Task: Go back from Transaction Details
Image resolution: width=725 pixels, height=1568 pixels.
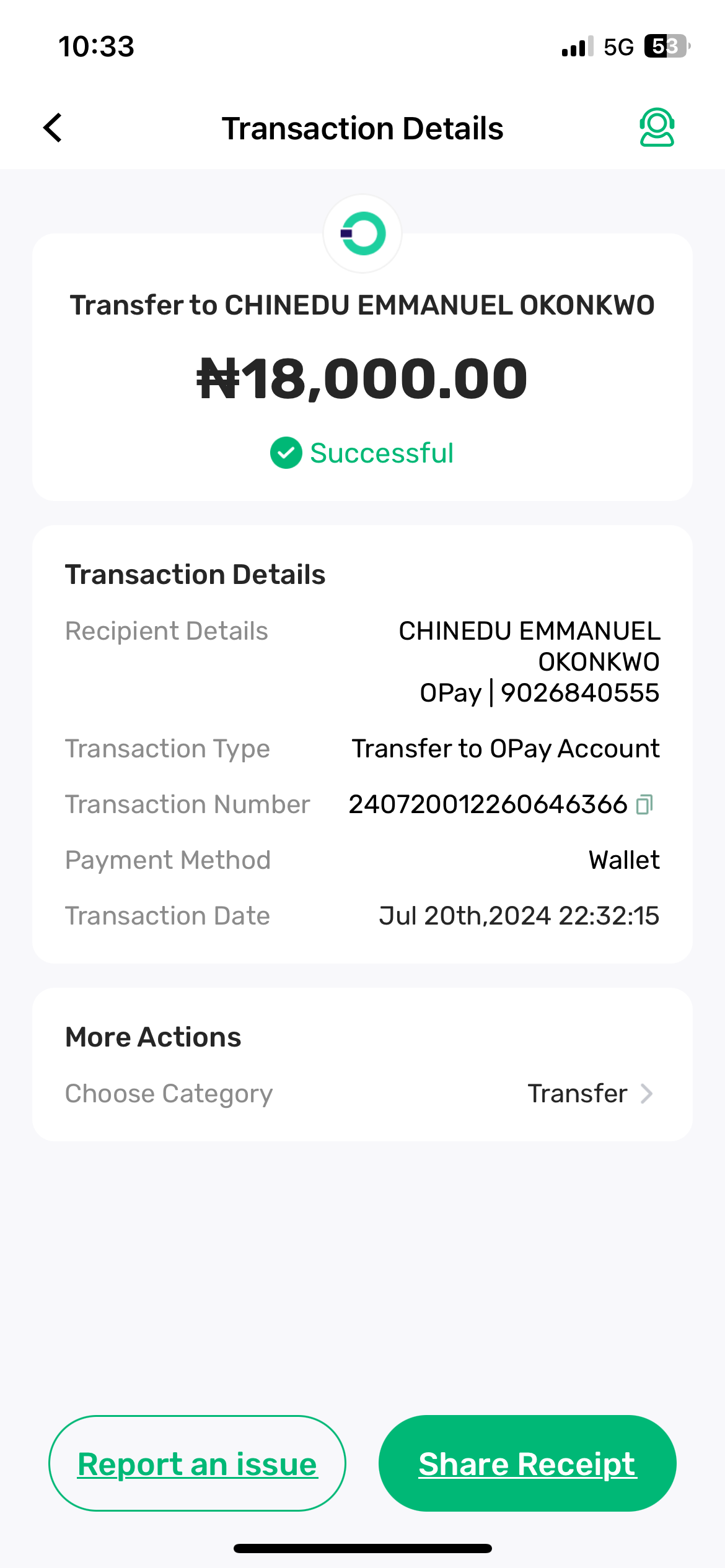Action: pyautogui.click(x=53, y=128)
